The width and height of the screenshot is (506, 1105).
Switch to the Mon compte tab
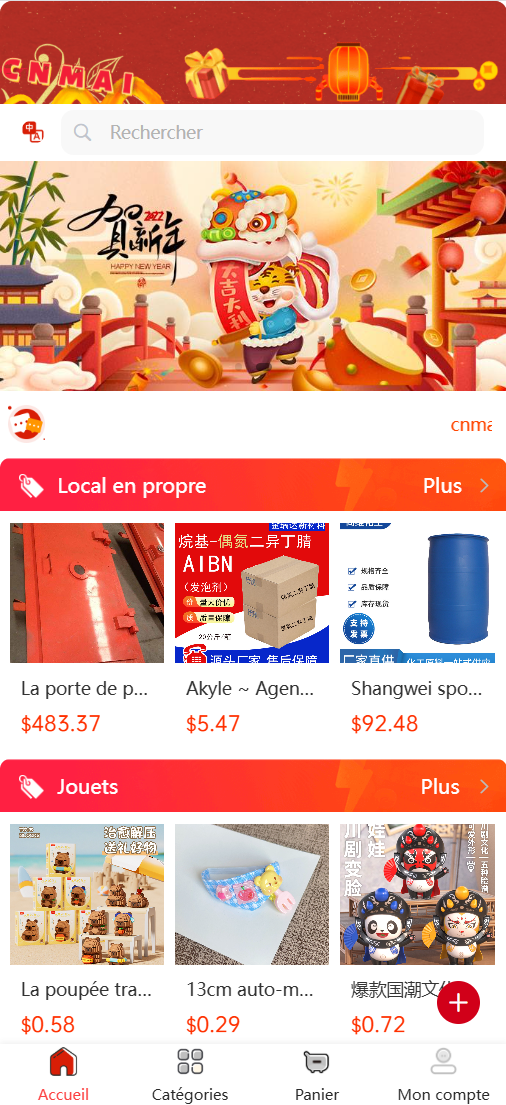coord(443,1075)
